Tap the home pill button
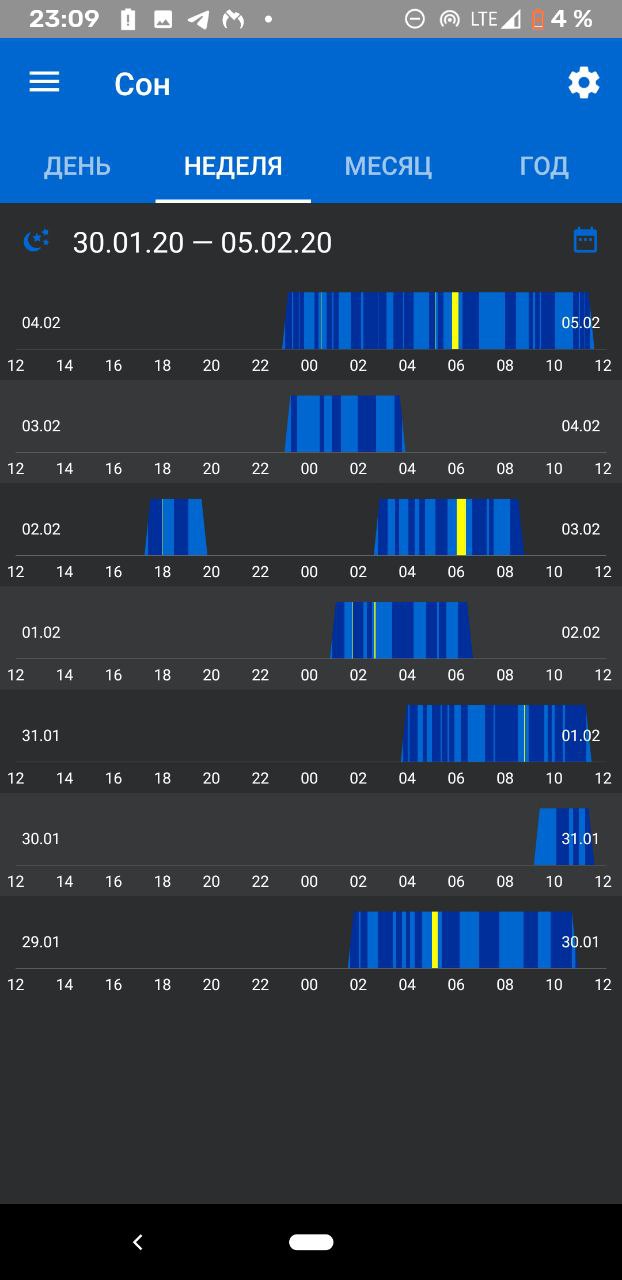This screenshot has height=1280, width=622. [x=311, y=1242]
